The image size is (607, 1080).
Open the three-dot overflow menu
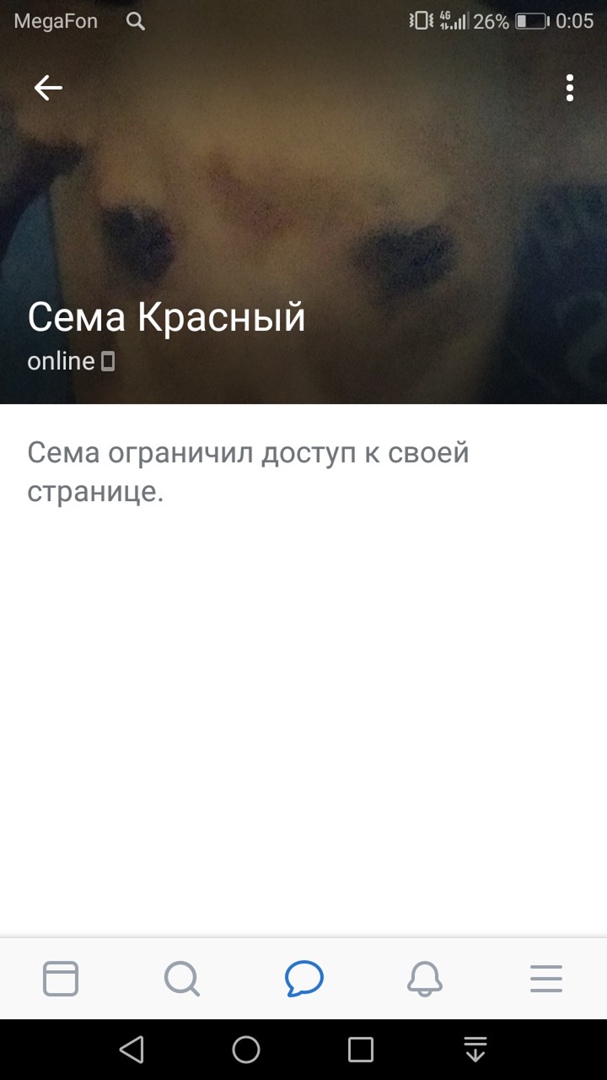point(569,88)
